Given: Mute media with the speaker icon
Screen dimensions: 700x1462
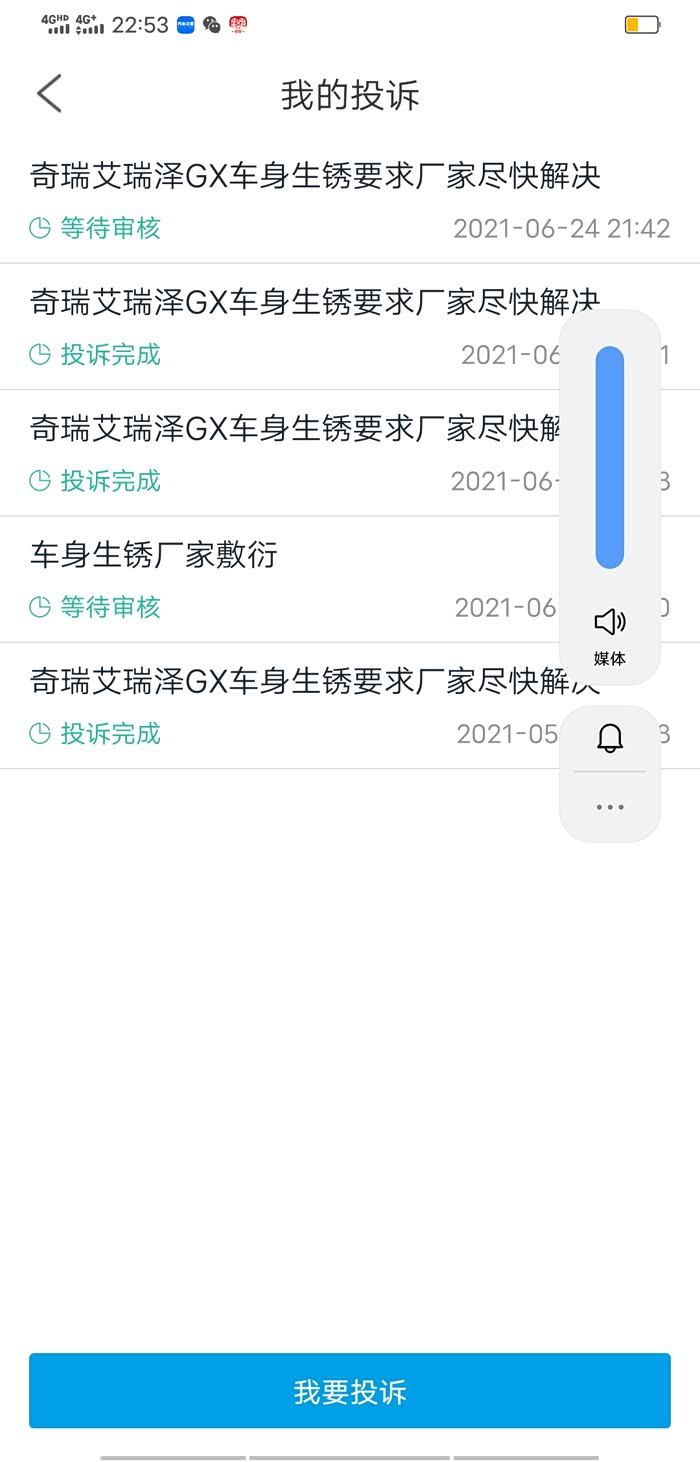Looking at the screenshot, I should coord(610,624).
